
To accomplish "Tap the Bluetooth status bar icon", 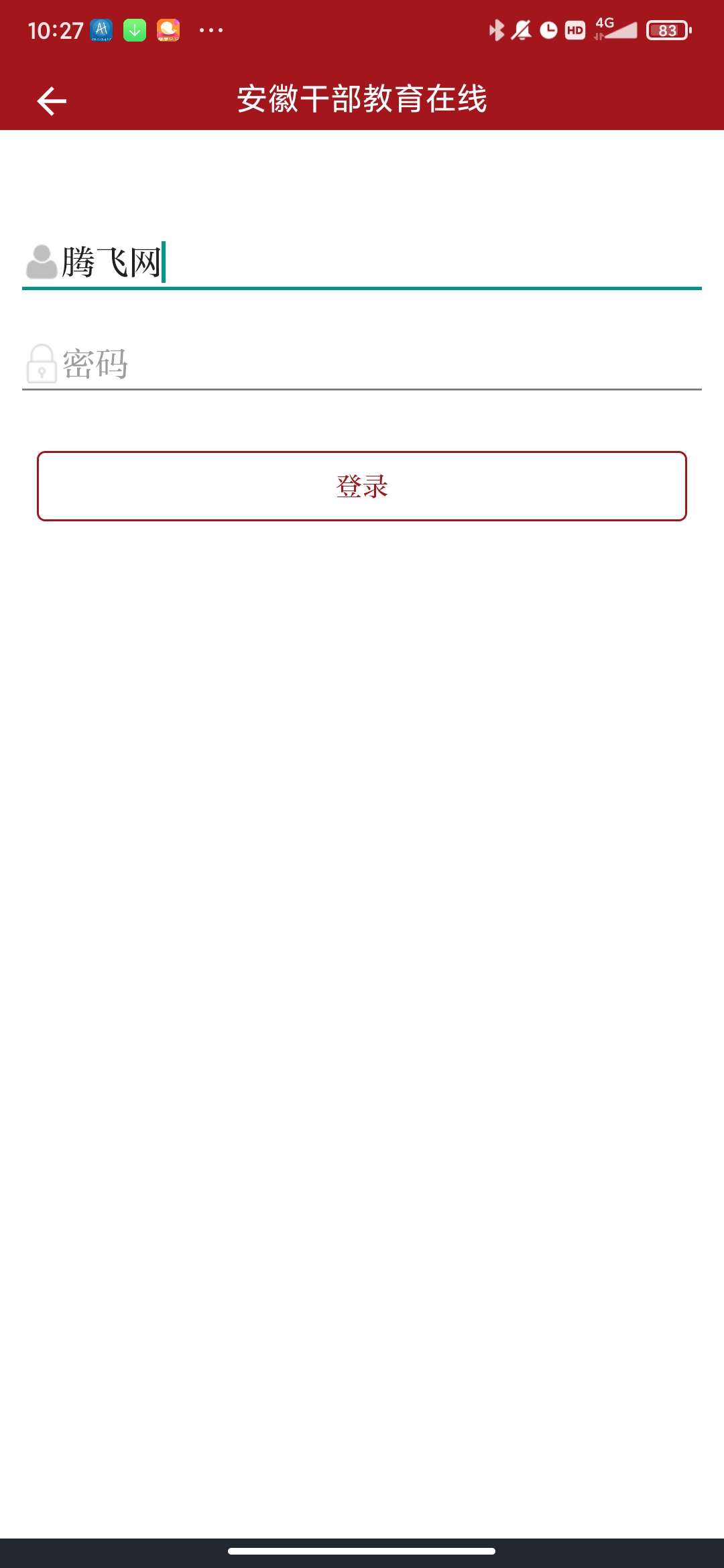I will [x=498, y=30].
